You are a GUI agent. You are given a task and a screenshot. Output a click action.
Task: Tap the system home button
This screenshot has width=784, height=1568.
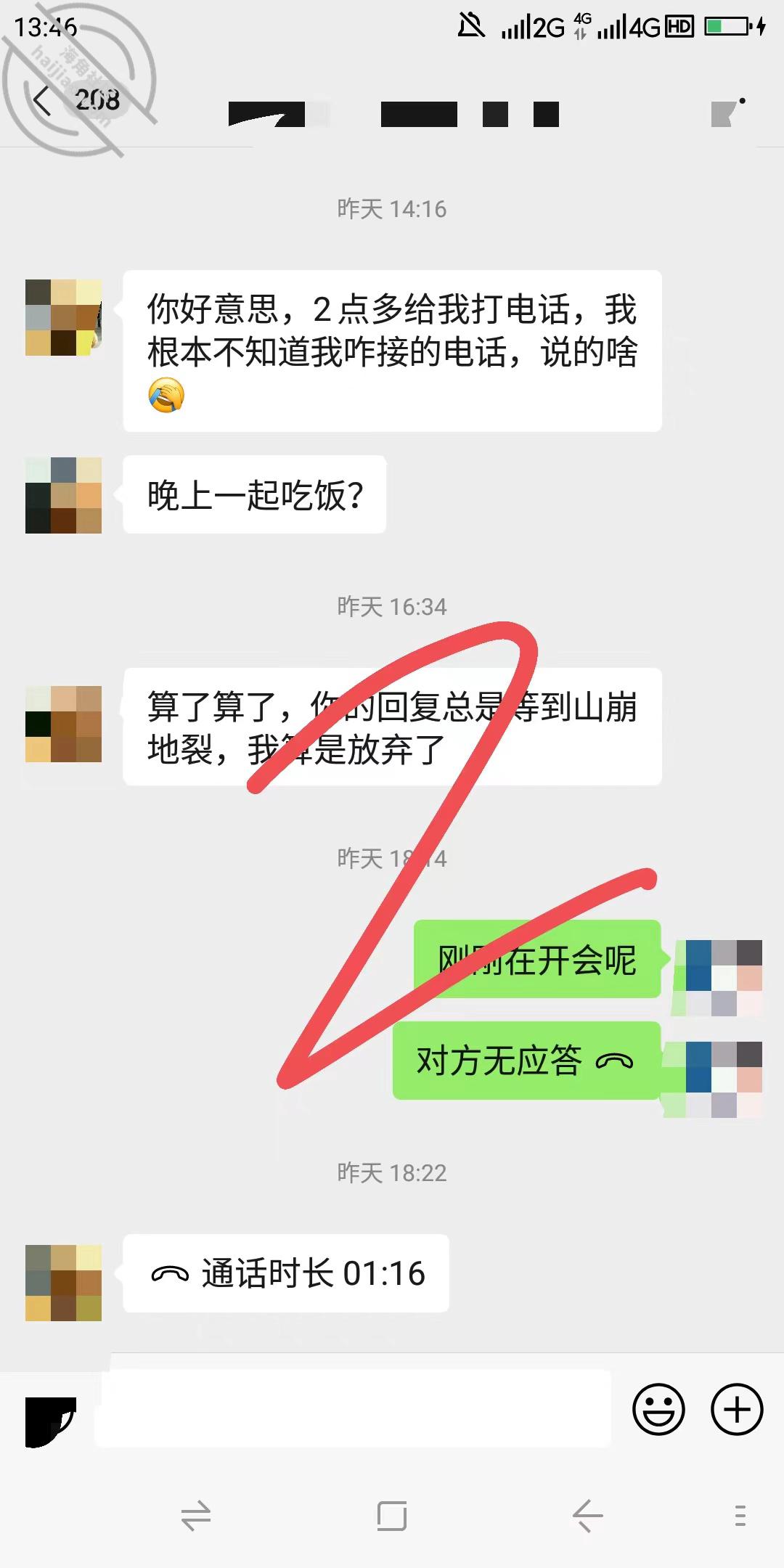pyautogui.click(x=392, y=1516)
